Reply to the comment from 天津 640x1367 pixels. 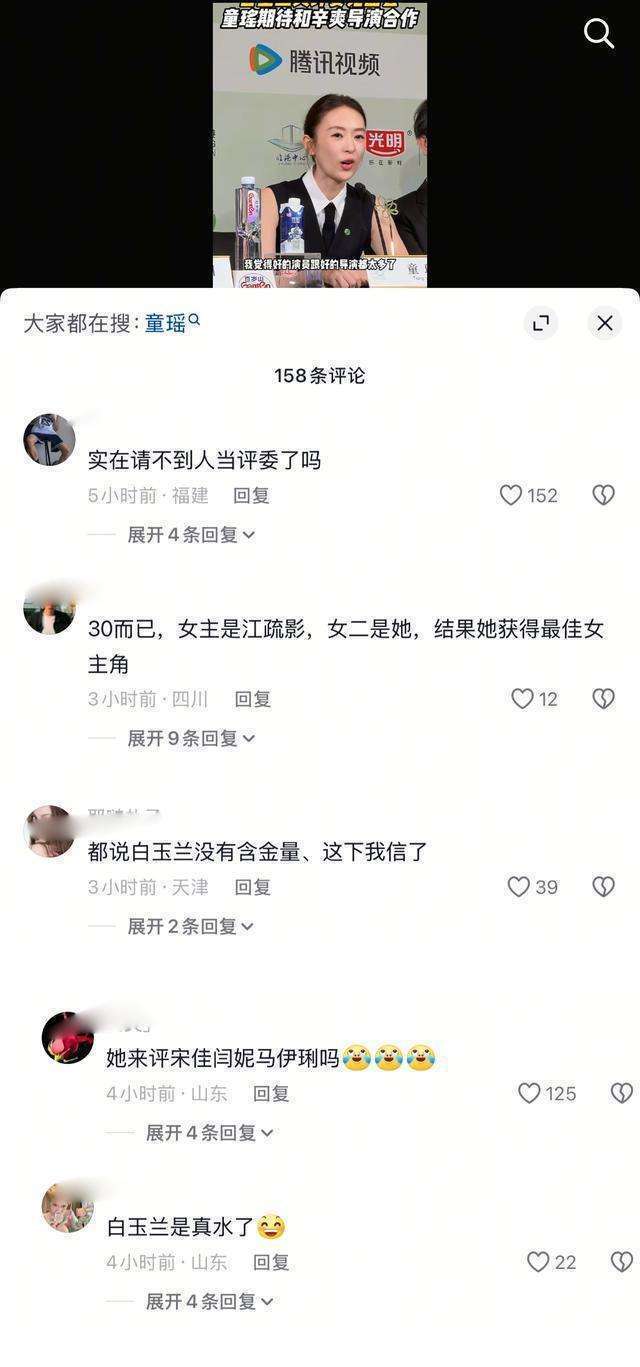point(252,887)
